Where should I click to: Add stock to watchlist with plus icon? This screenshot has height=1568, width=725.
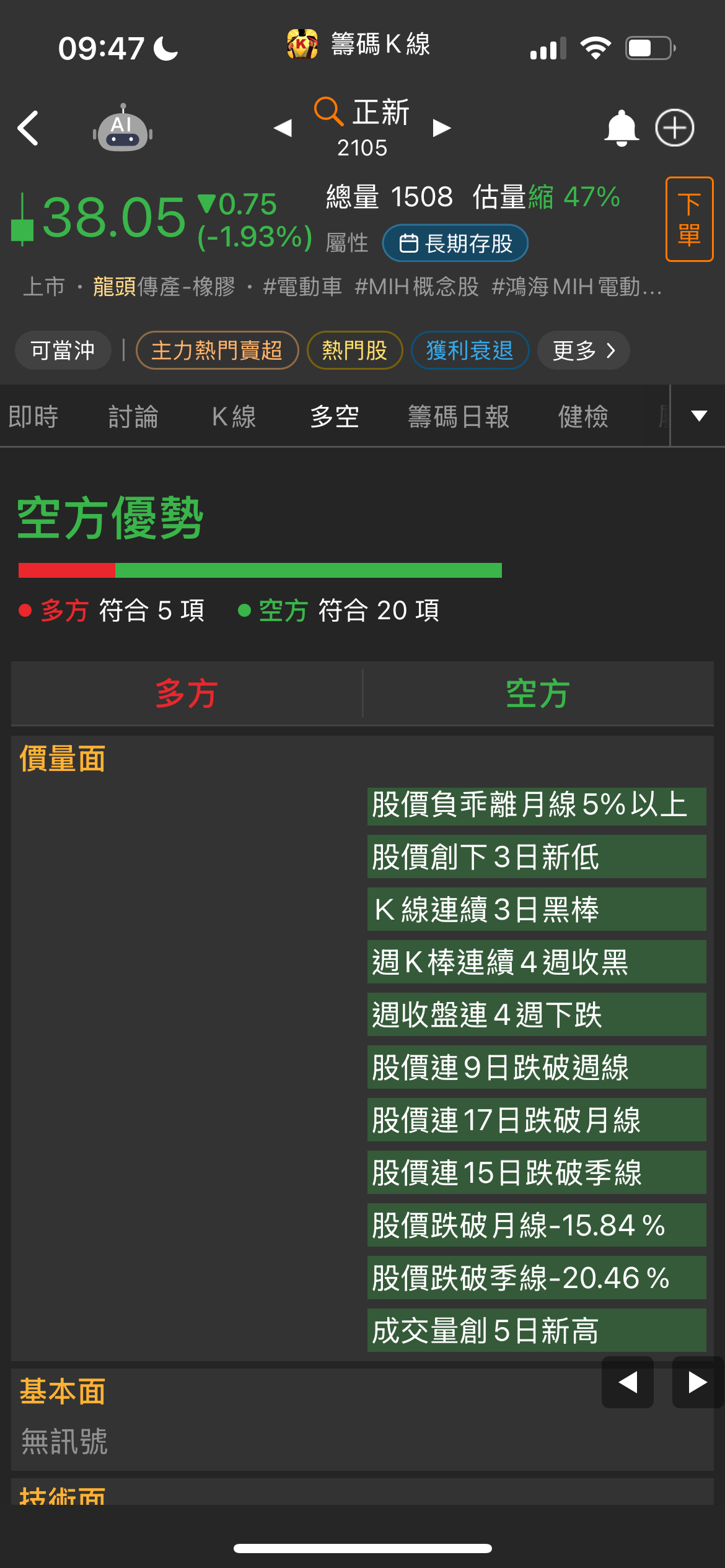click(674, 128)
